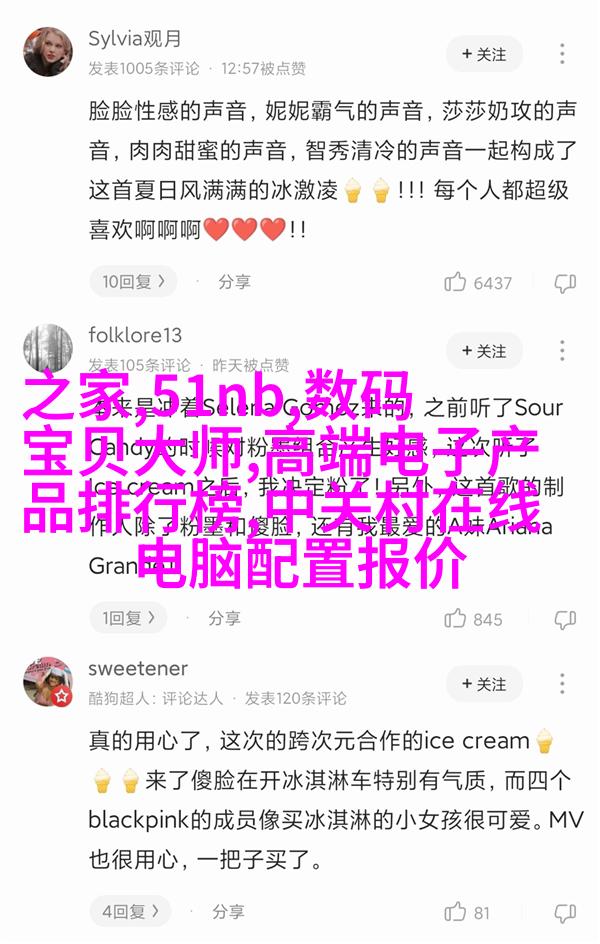Follow user folklore13
600x944 pixels.
click(x=484, y=351)
